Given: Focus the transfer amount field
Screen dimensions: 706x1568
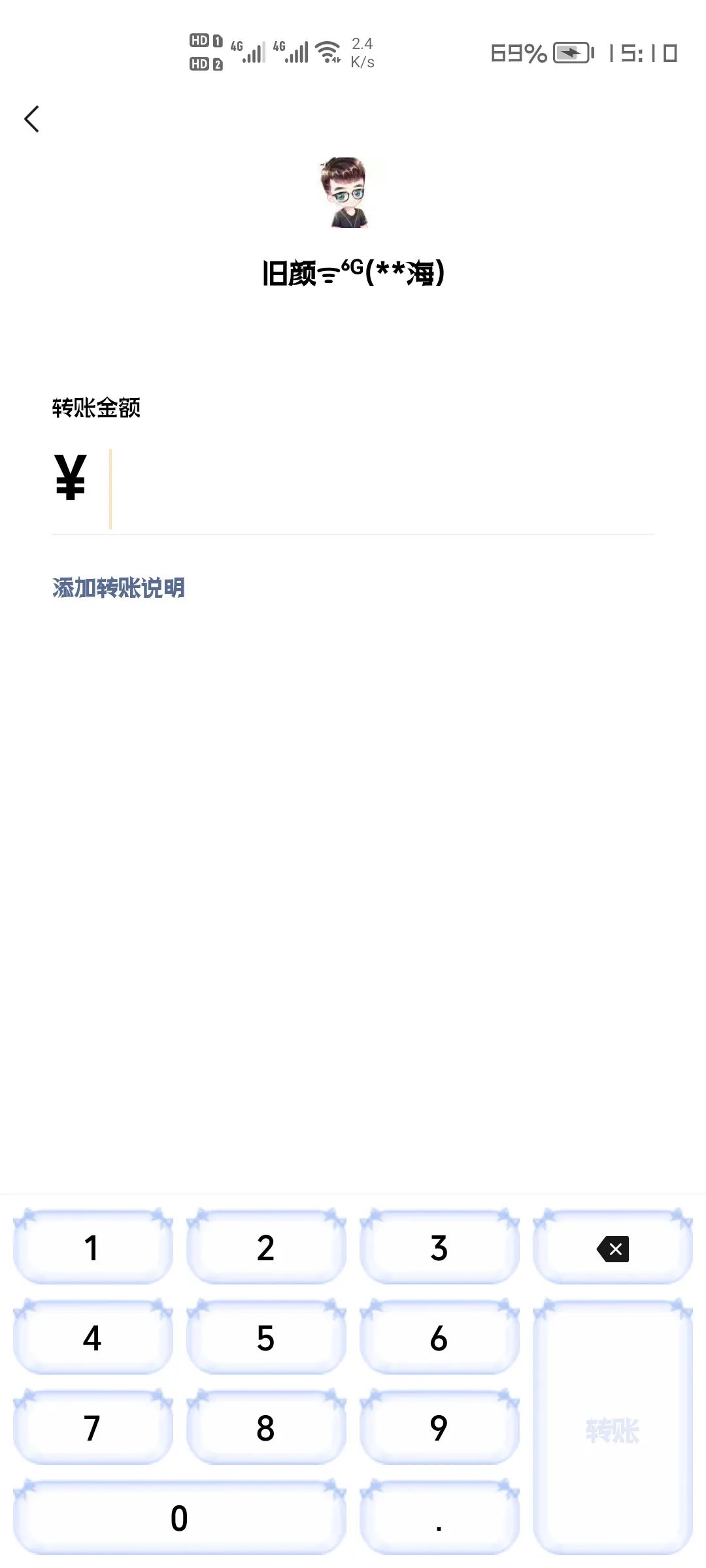Looking at the screenshot, I should (353, 489).
